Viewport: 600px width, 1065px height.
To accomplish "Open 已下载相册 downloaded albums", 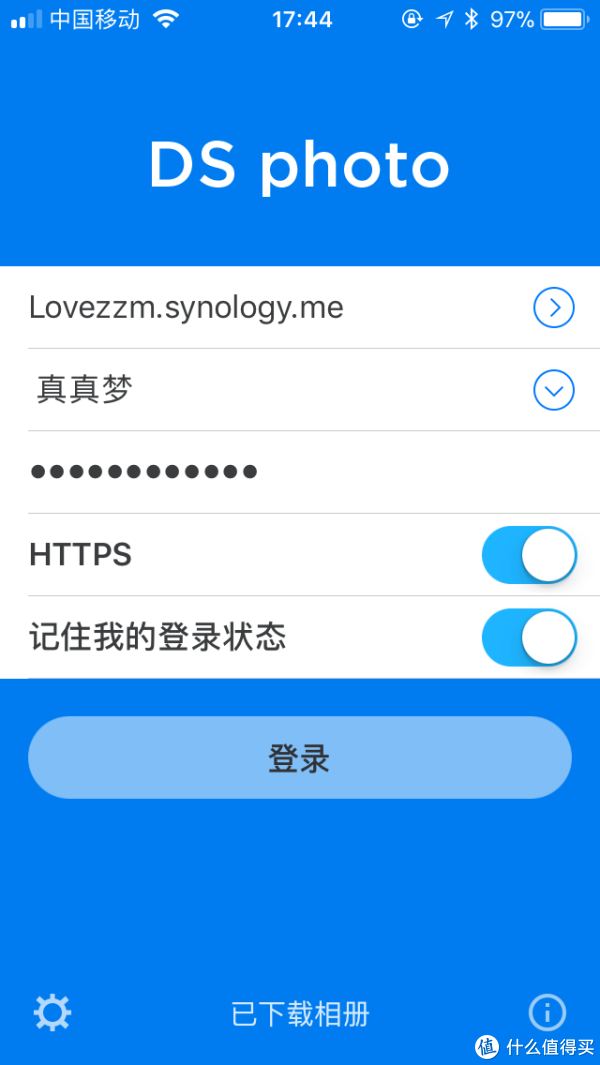I will click(x=300, y=1014).
